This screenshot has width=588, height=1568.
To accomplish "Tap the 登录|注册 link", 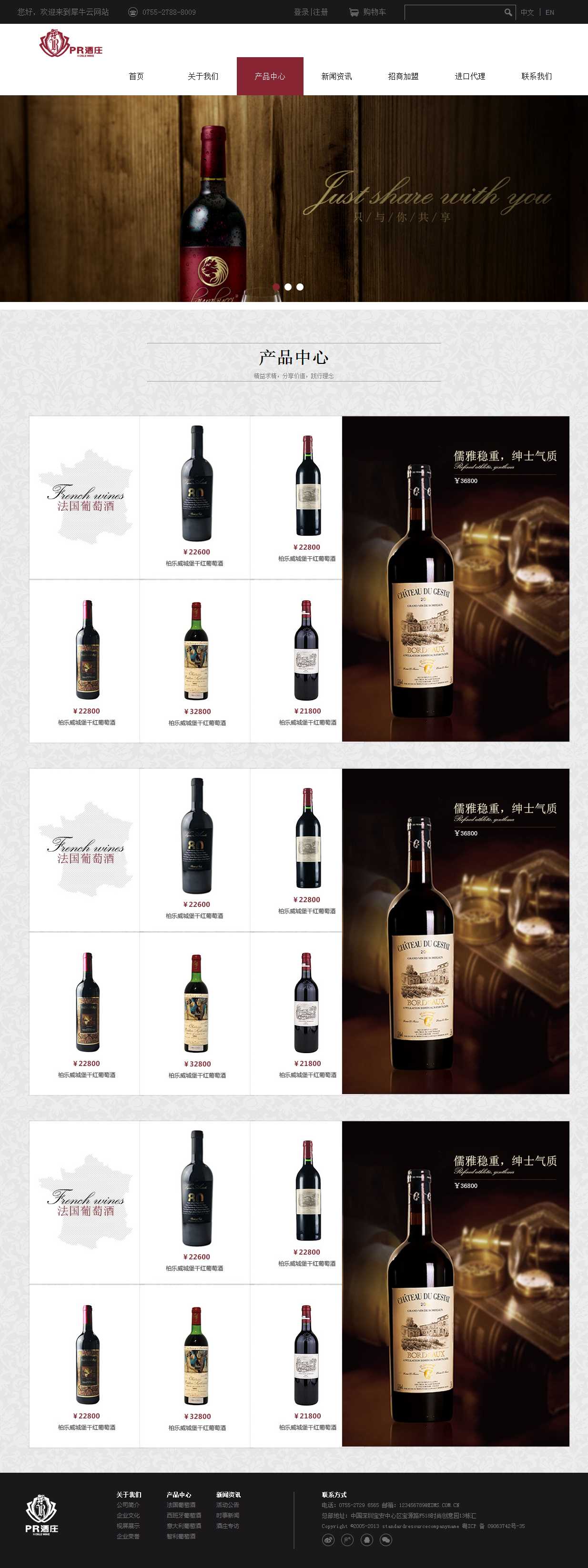I will pyautogui.click(x=310, y=12).
